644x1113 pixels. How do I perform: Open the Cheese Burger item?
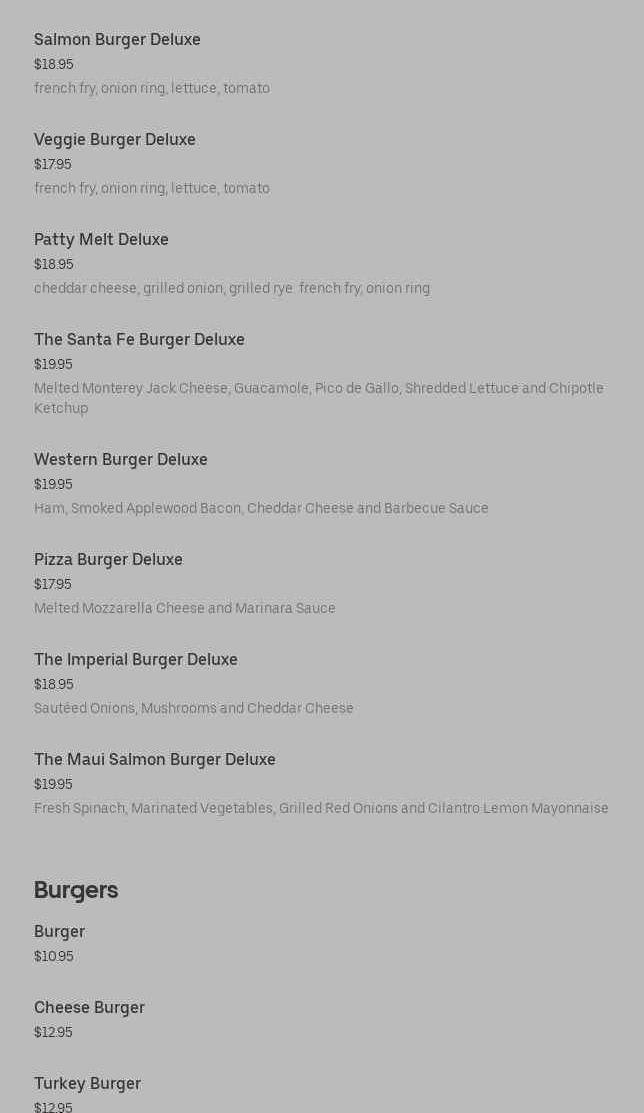point(89,1008)
